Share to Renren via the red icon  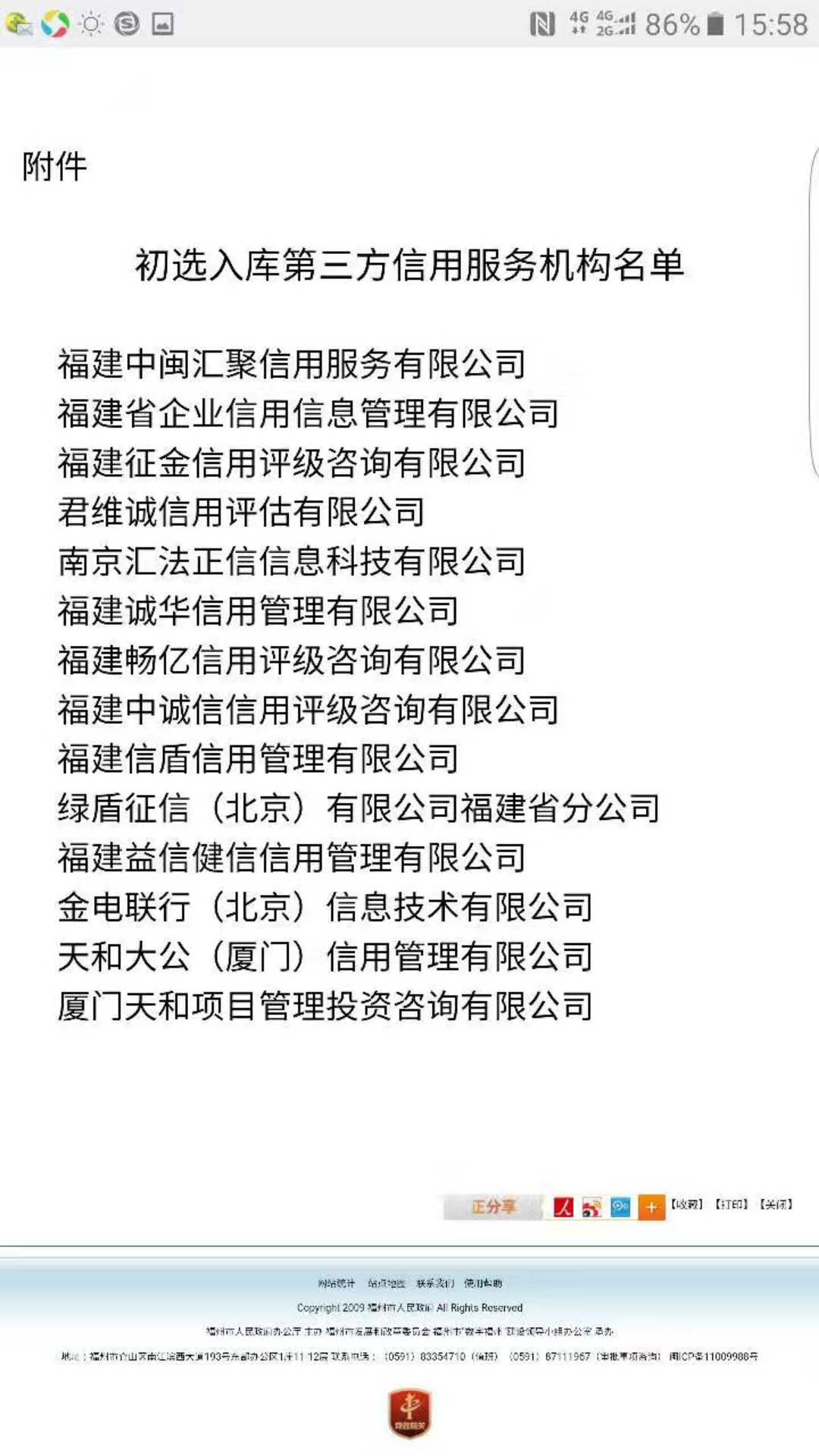563,1207
